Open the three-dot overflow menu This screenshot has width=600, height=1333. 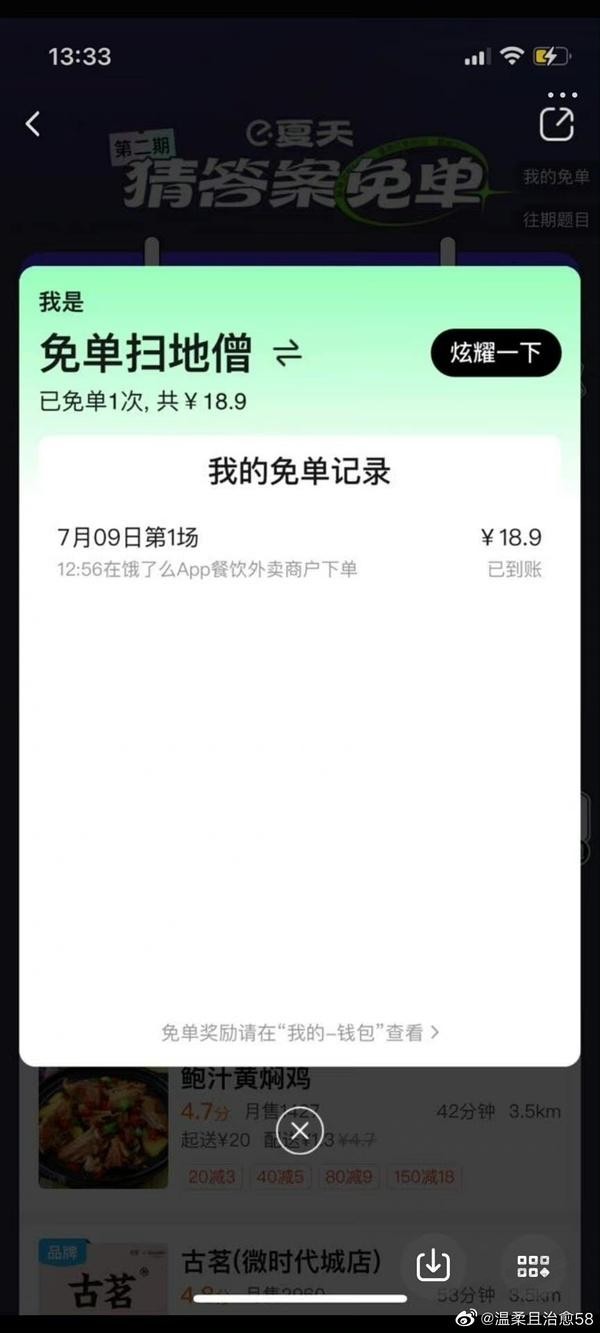coord(562,96)
